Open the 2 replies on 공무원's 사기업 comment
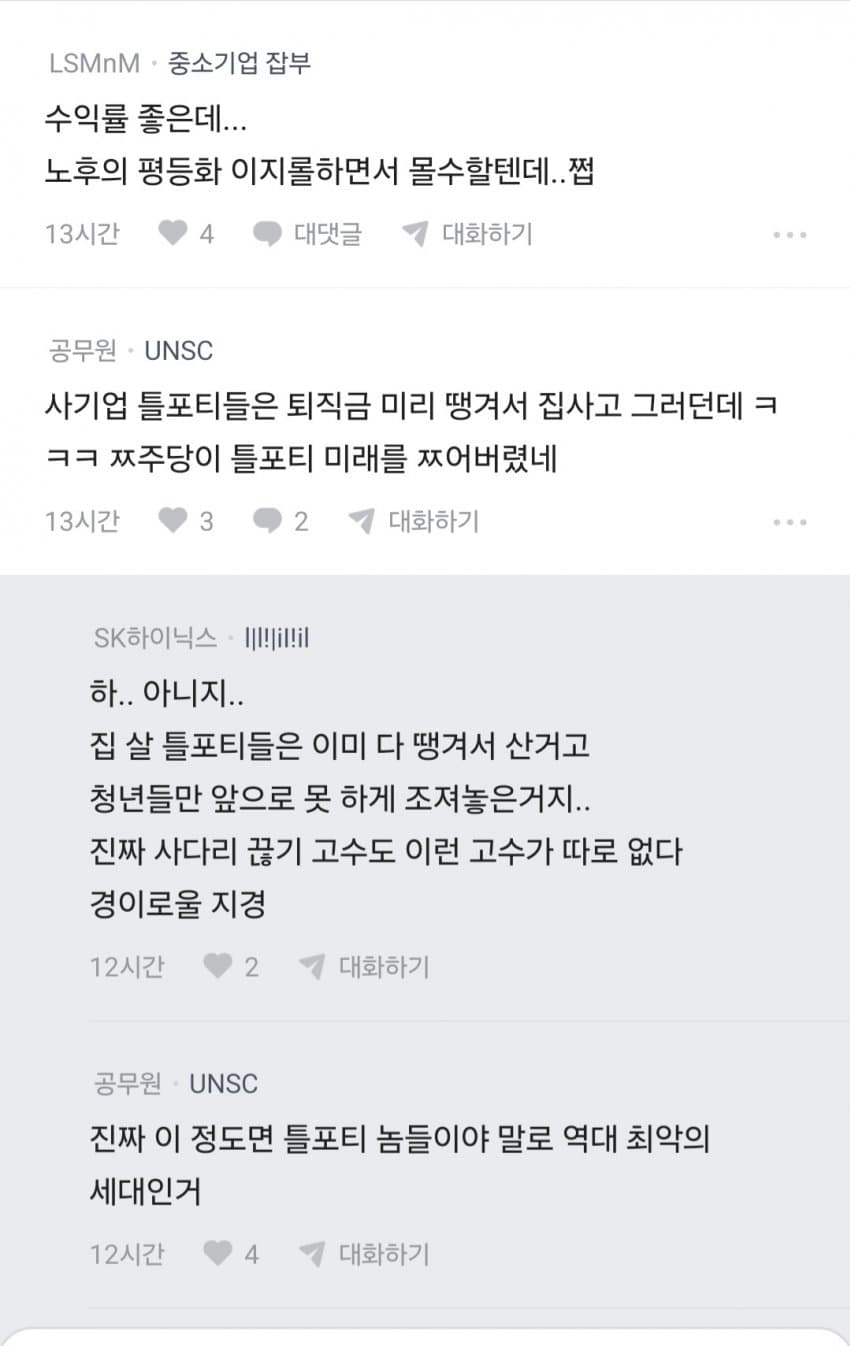This screenshot has width=850, height=1346. [280, 521]
